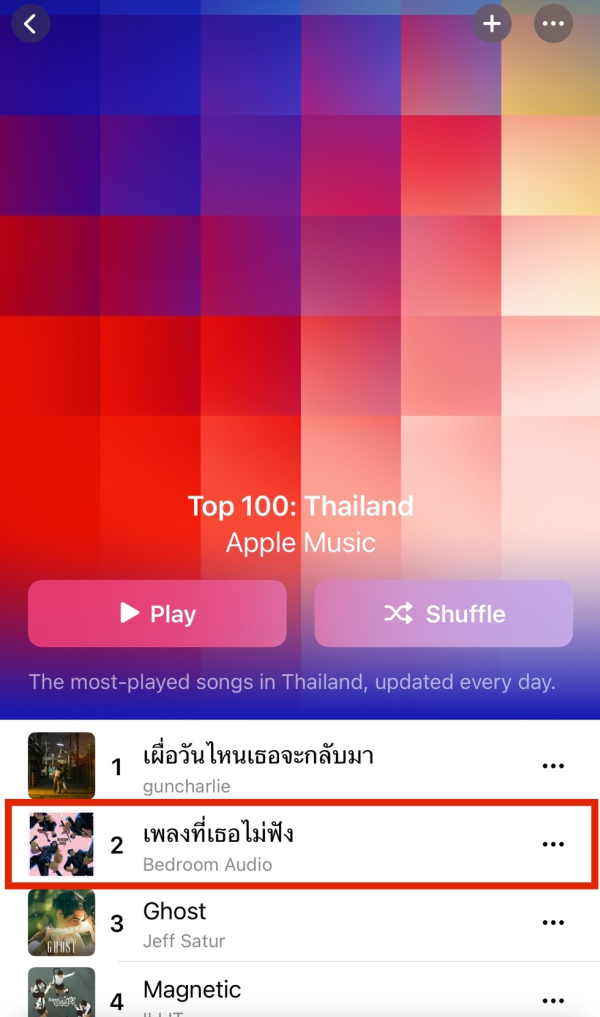
Task: Shuffle the Top 100: Thailand playlist
Action: click(443, 613)
